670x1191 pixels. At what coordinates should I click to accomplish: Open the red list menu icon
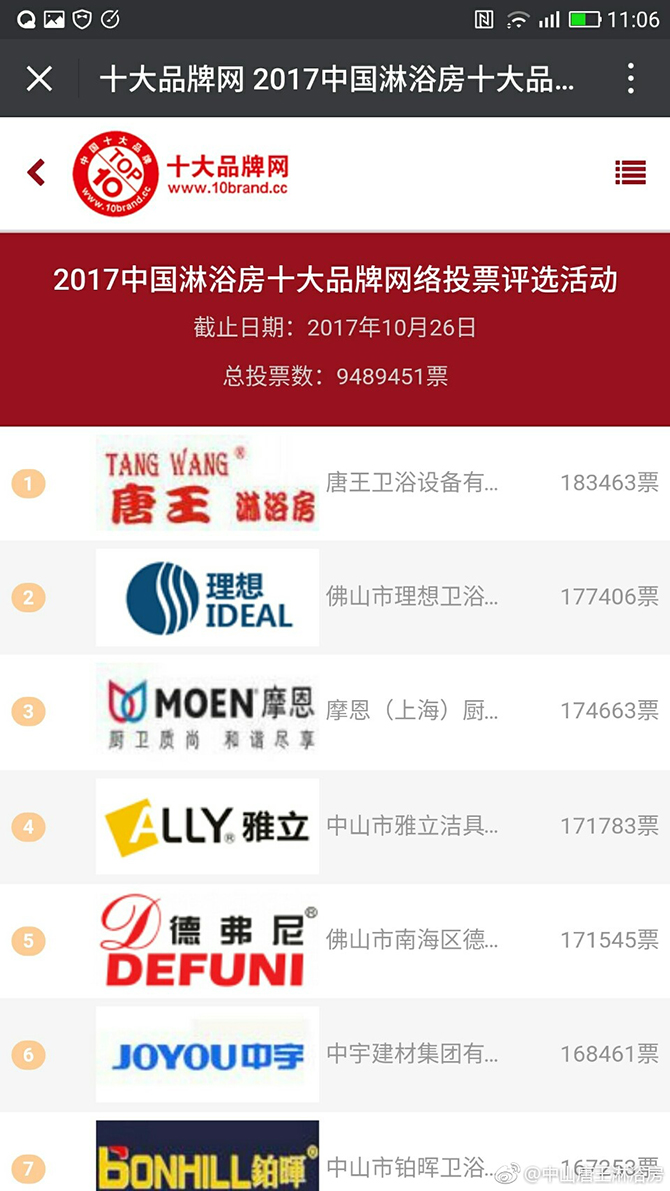tap(630, 173)
